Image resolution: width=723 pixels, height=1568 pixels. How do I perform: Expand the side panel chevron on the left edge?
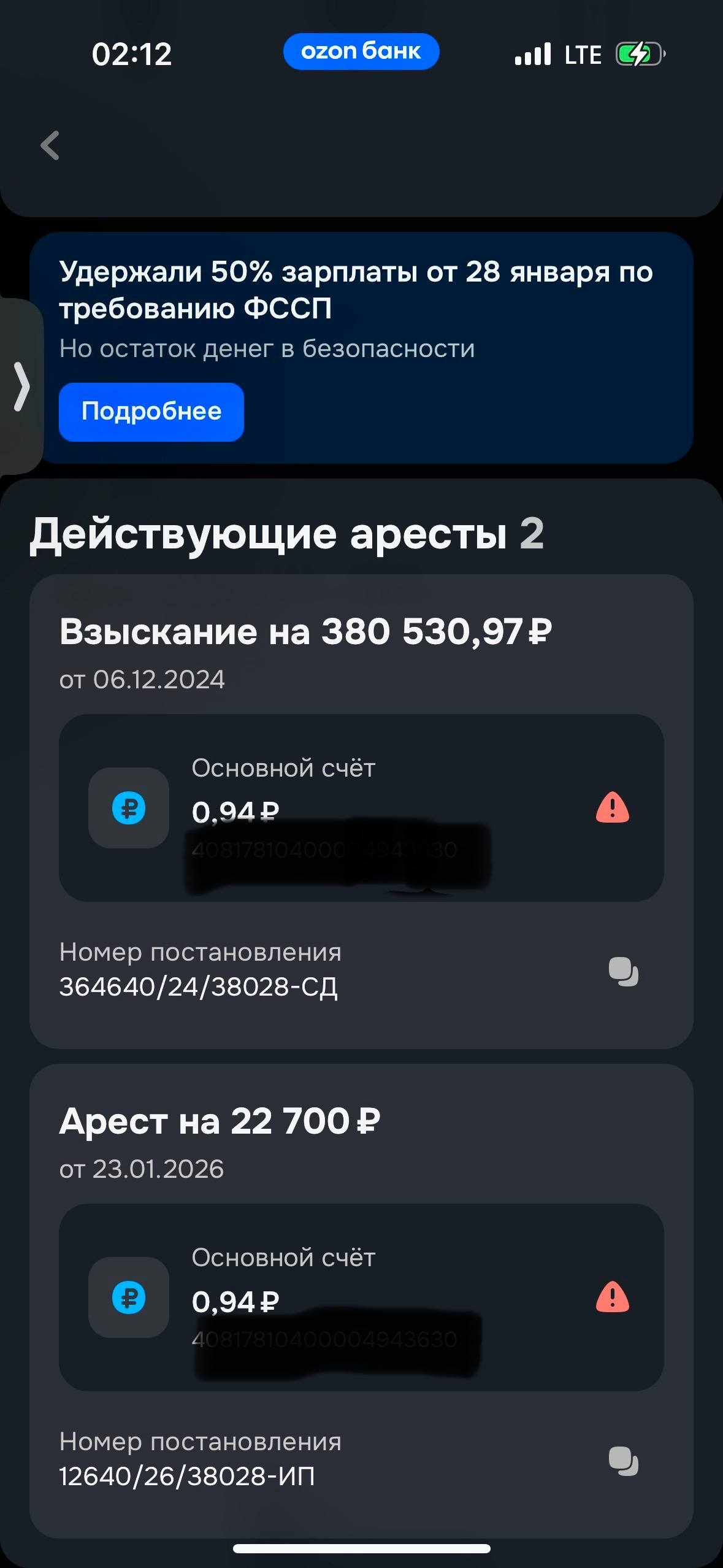22,386
